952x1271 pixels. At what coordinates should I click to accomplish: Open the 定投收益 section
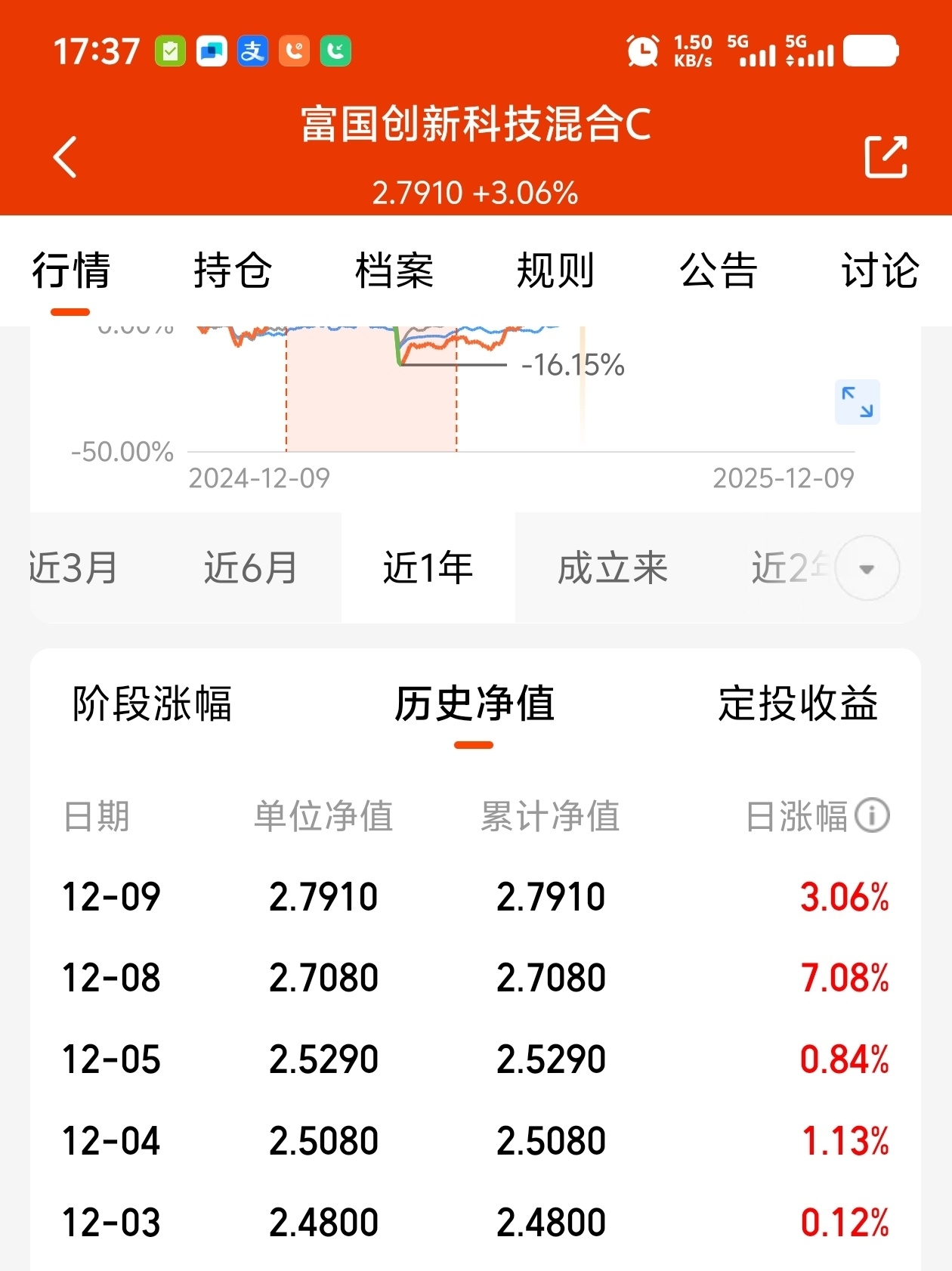click(x=798, y=704)
